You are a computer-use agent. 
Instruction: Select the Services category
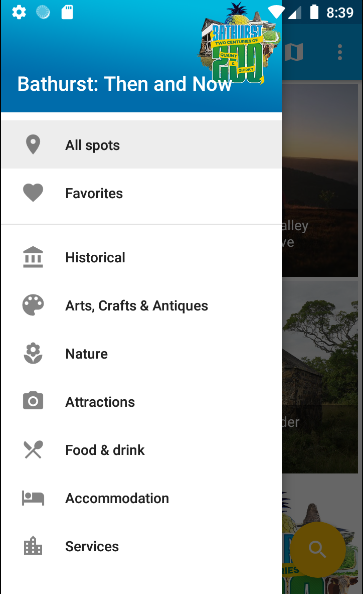point(141,546)
